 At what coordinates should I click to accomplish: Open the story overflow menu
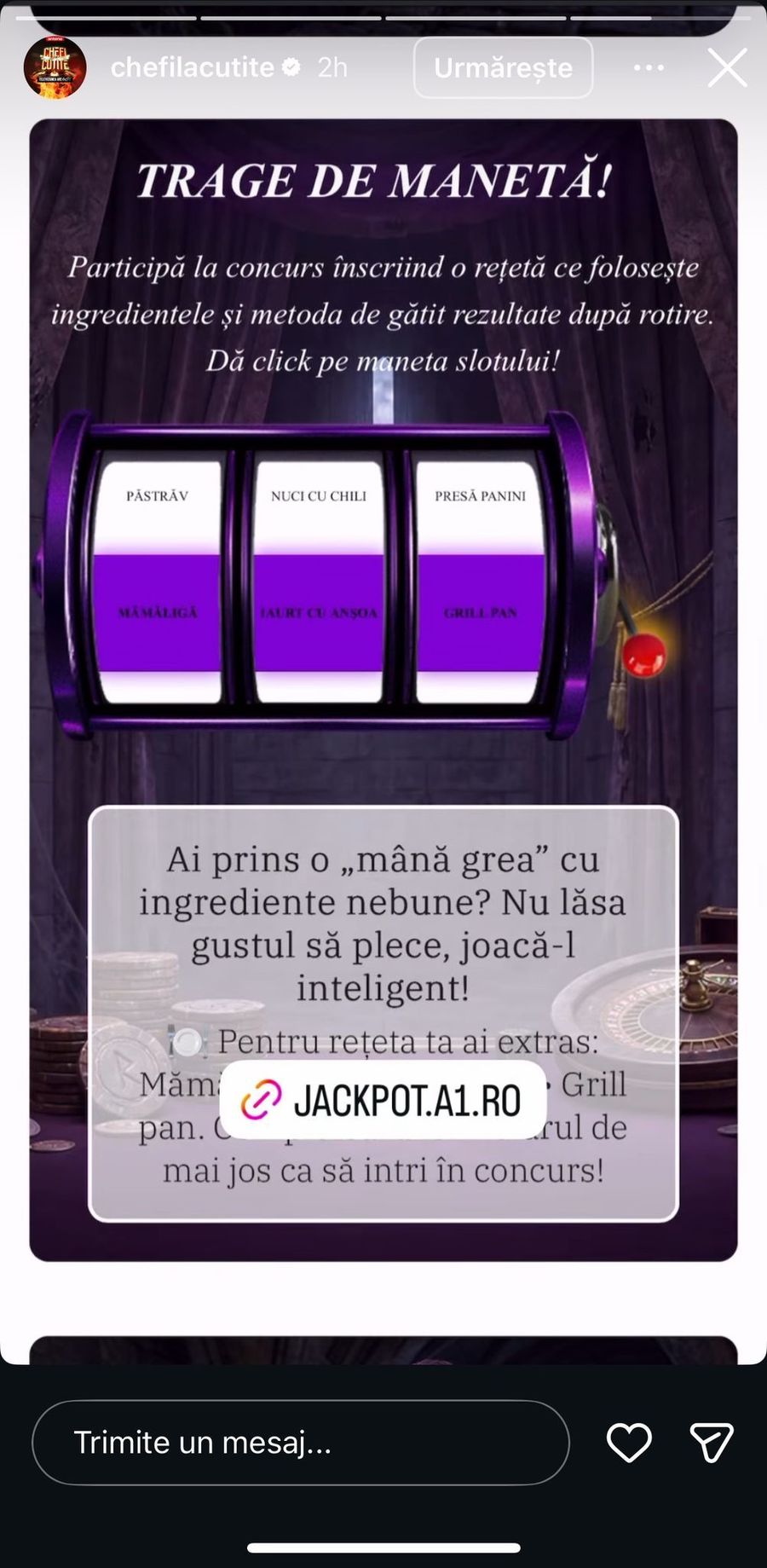649,67
